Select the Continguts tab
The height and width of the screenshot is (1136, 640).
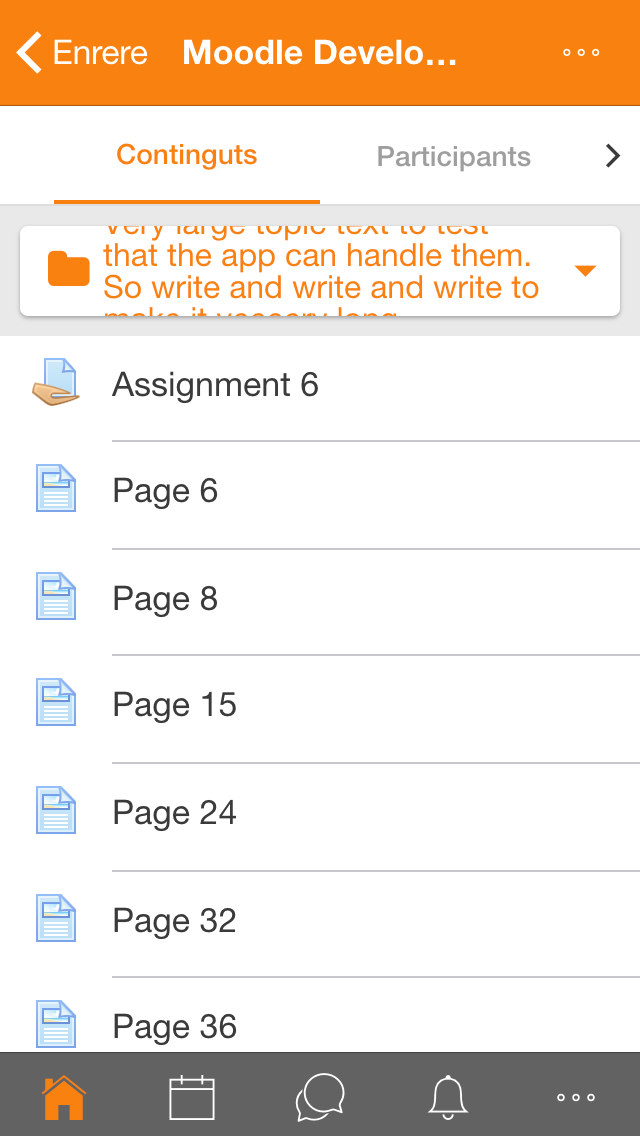(x=187, y=155)
